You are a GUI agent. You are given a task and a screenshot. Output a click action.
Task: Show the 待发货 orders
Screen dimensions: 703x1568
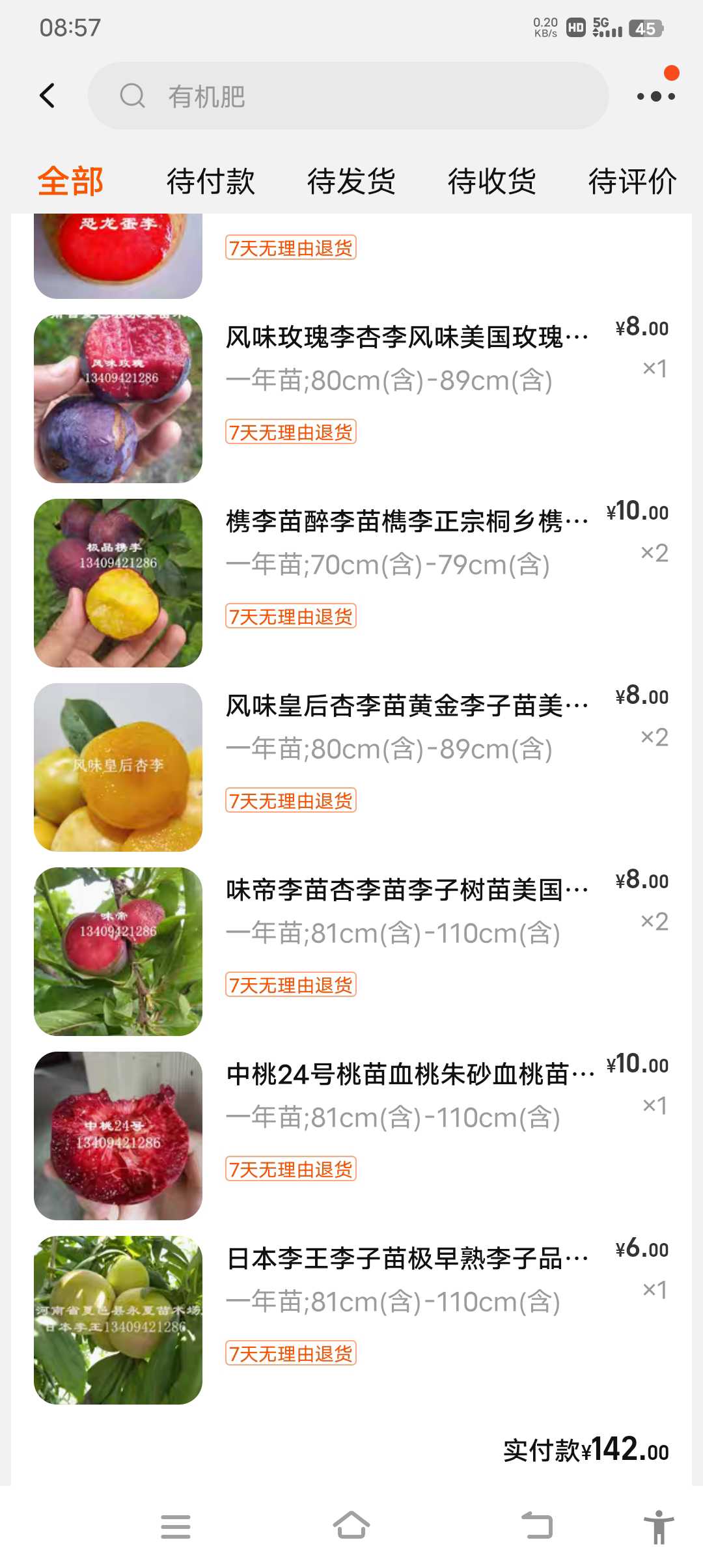pyautogui.click(x=351, y=181)
